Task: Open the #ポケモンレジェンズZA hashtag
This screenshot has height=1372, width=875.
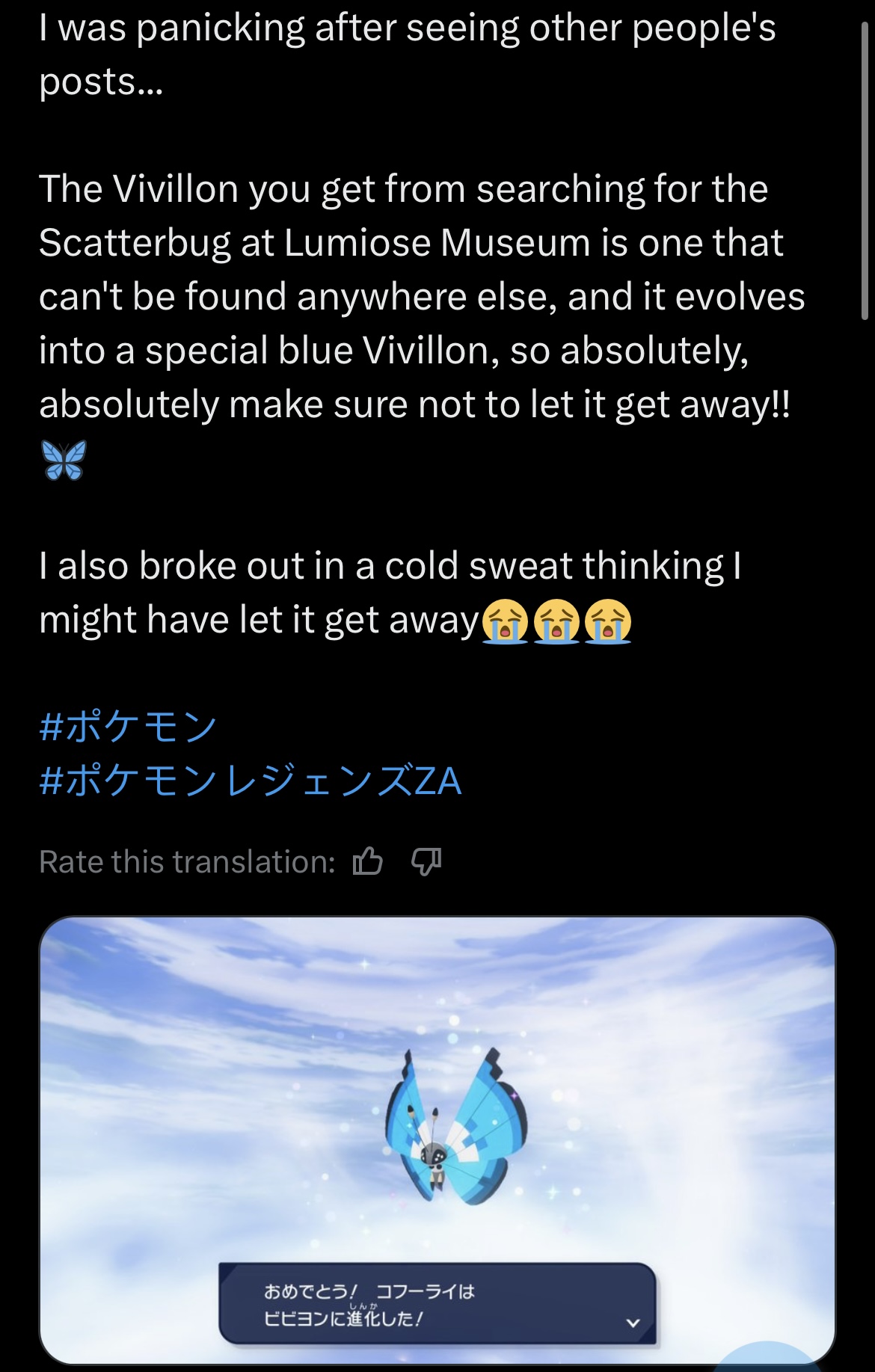Action: [x=250, y=781]
